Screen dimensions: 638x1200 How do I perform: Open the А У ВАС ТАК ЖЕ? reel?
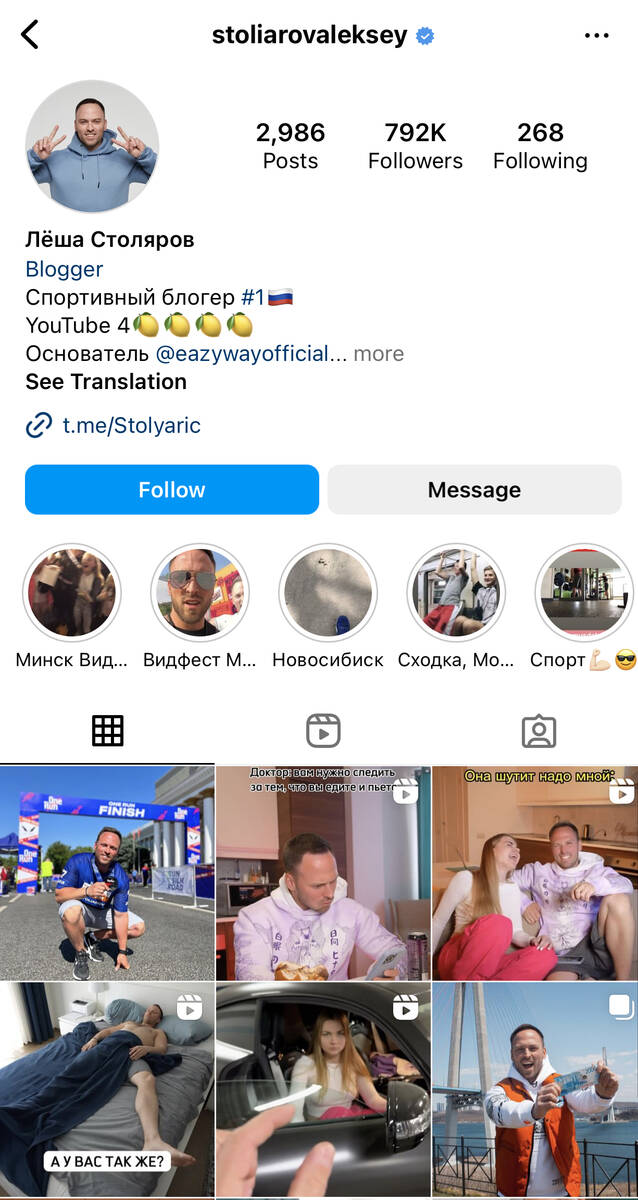(x=107, y=1090)
